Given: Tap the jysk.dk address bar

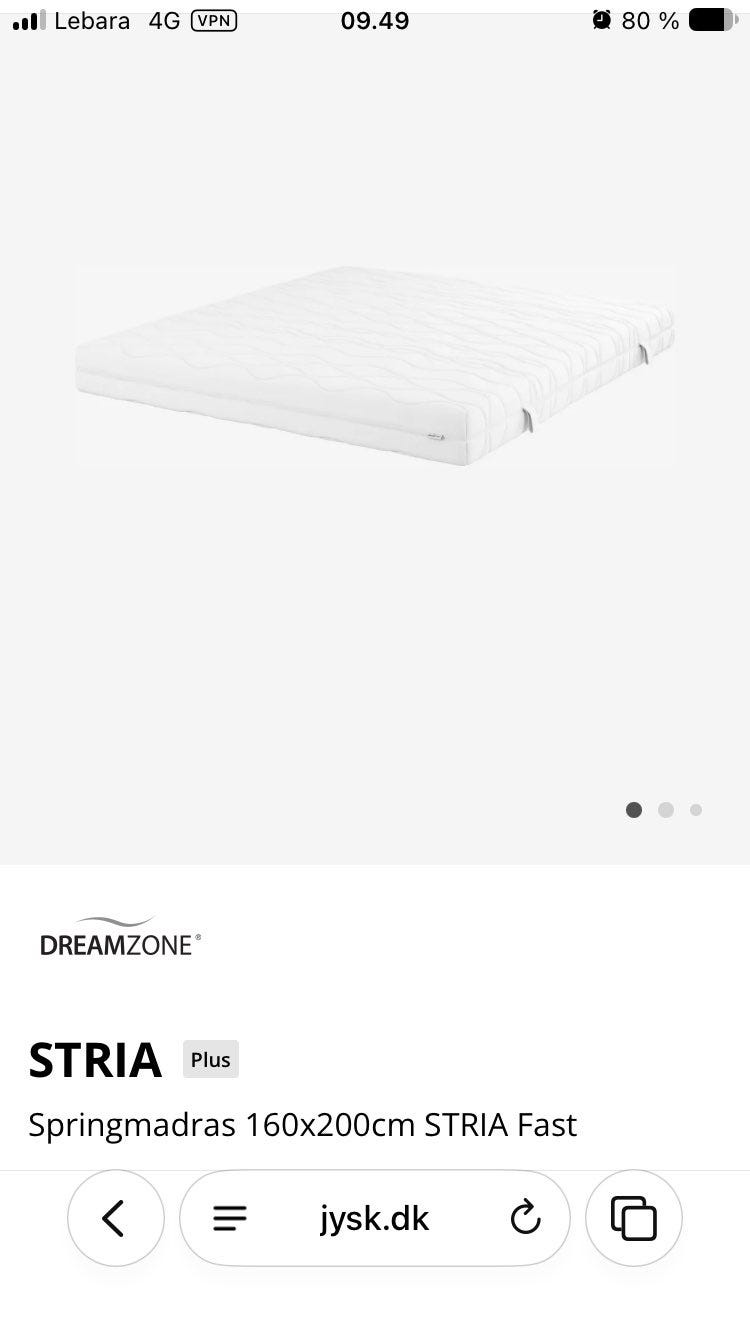Looking at the screenshot, I should [374, 1218].
